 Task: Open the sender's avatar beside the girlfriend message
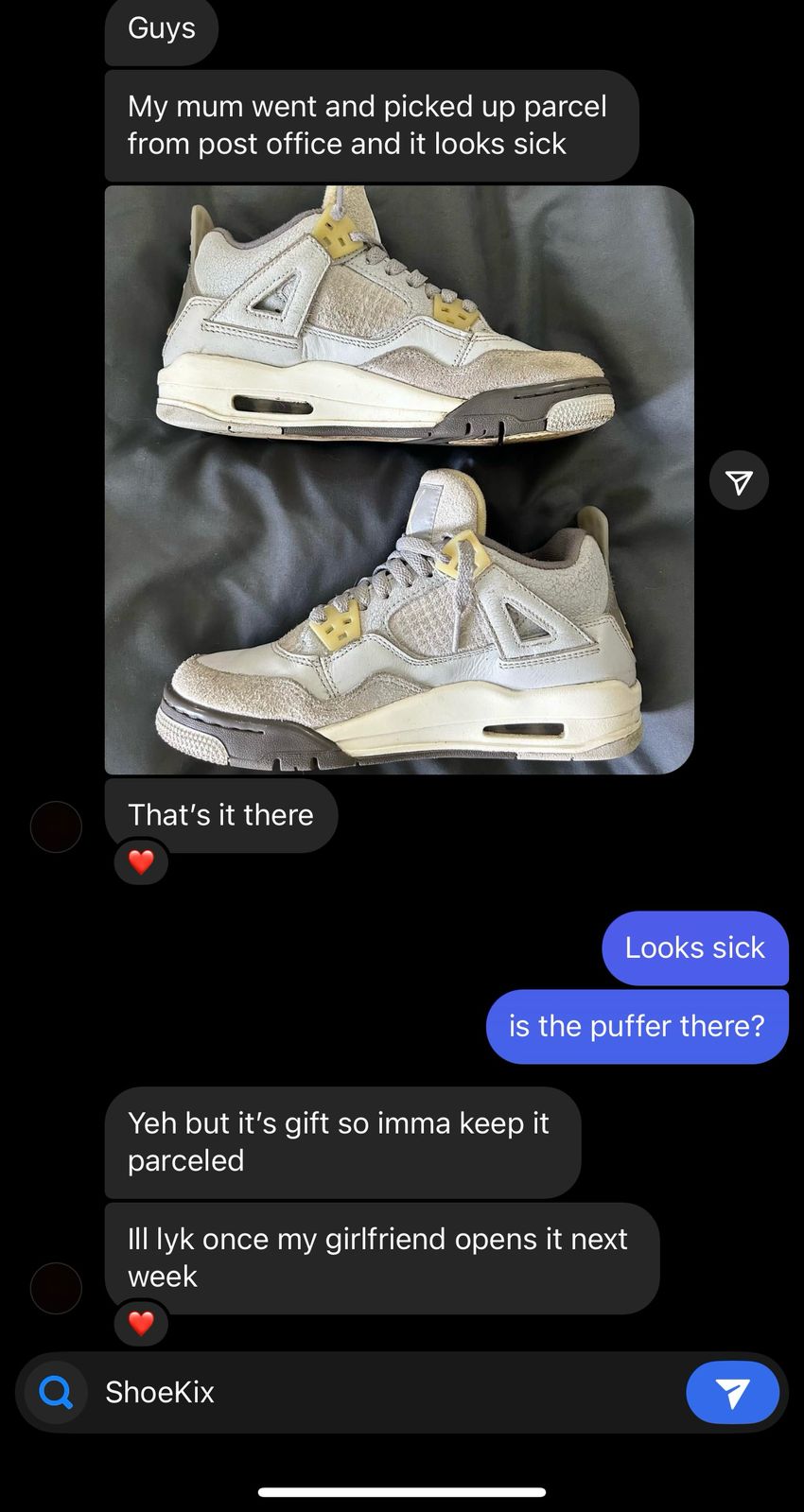click(56, 1288)
